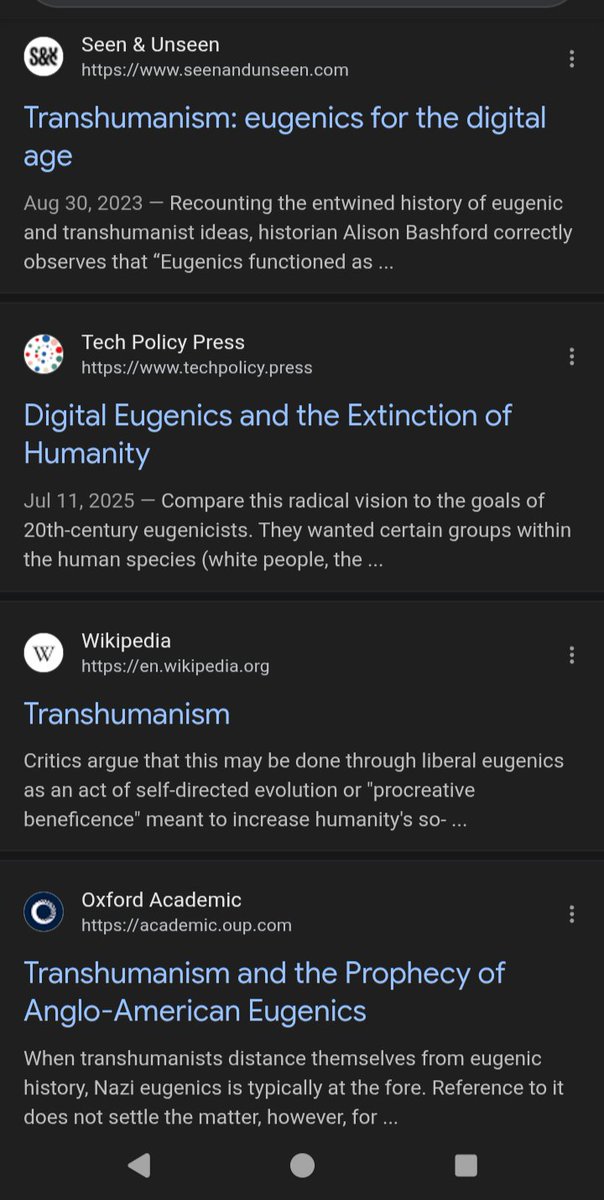The width and height of the screenshot is (604, 1200).
Task: Go back with the system back button
Action: [x=140, y=1165]
